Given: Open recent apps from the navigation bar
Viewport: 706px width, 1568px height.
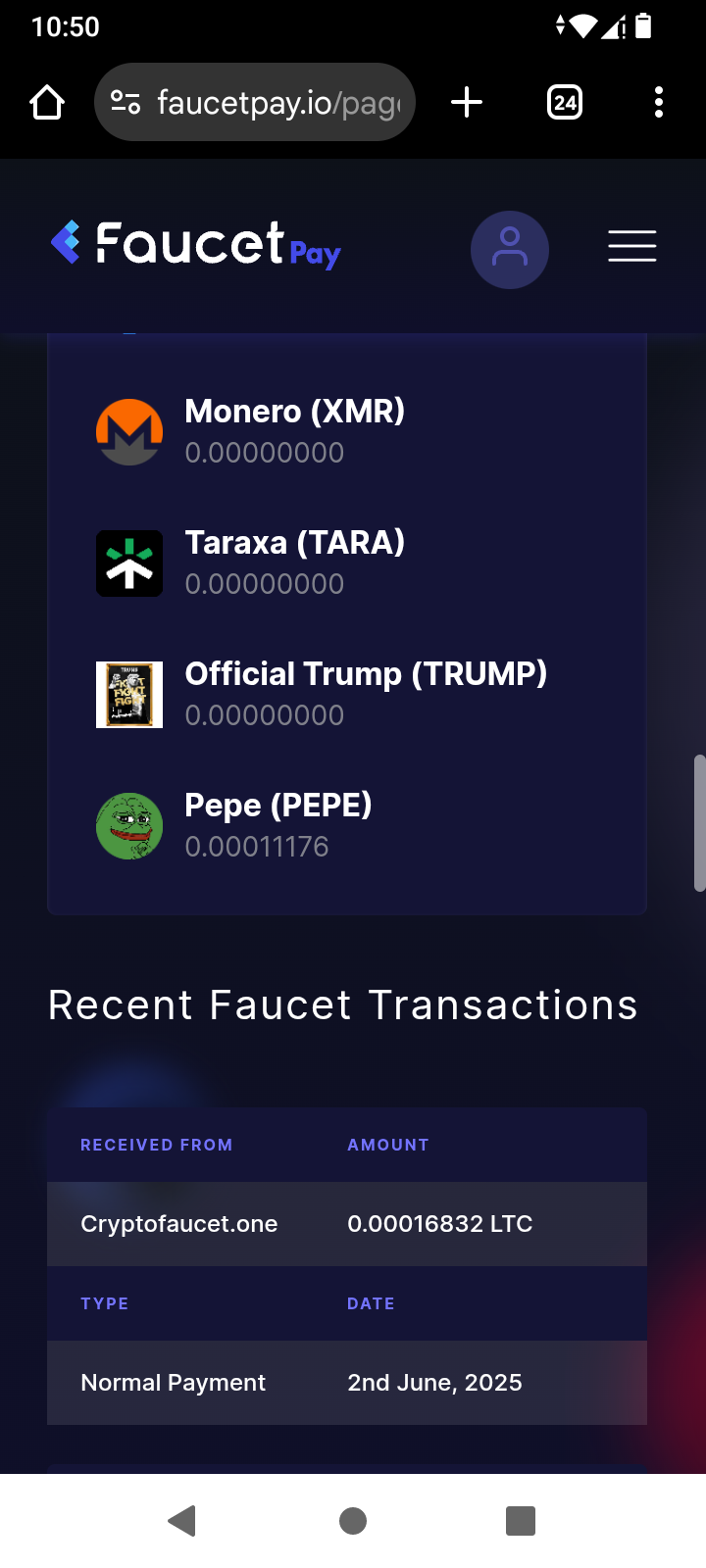Looking at the screenshot, I should pos(521,1521).
